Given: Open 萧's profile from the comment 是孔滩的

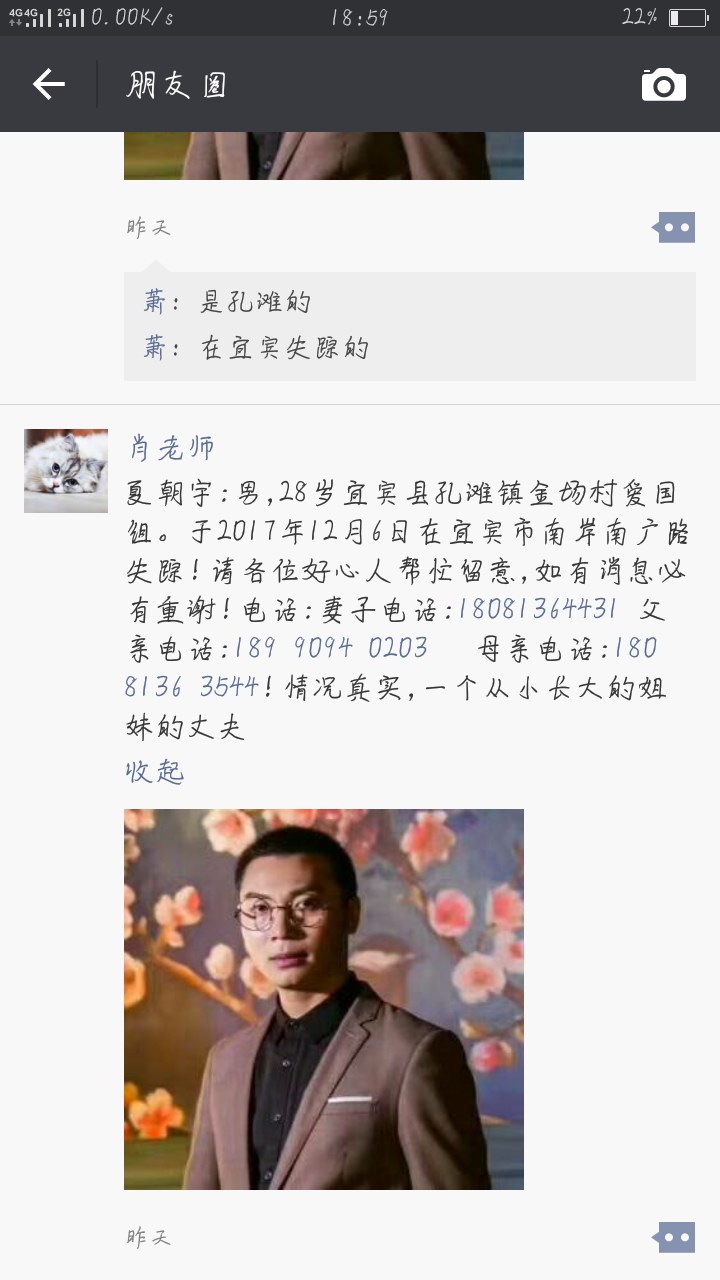Looking at the screenshot, I should (154, 302).
